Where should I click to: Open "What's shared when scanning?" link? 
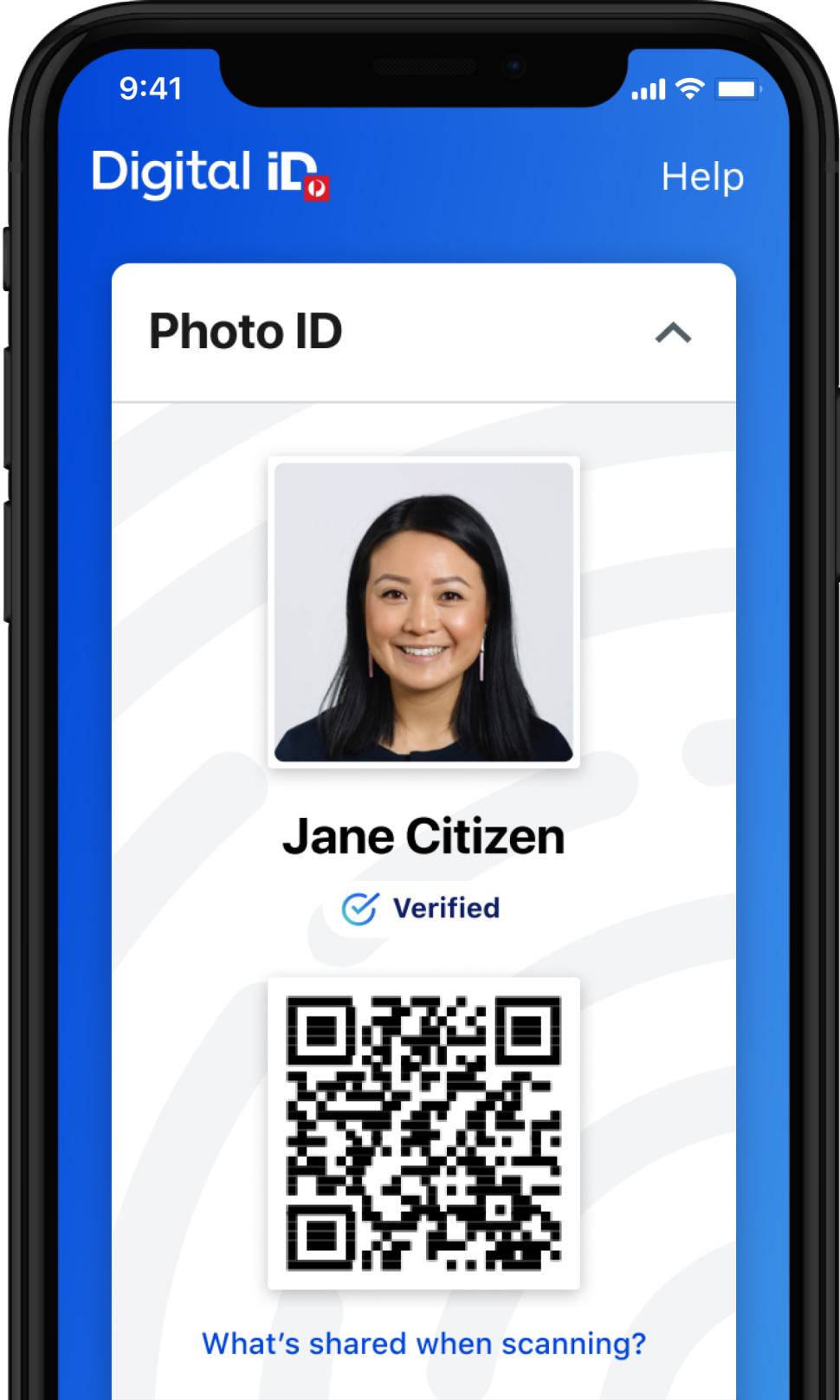coord(423,1344)
